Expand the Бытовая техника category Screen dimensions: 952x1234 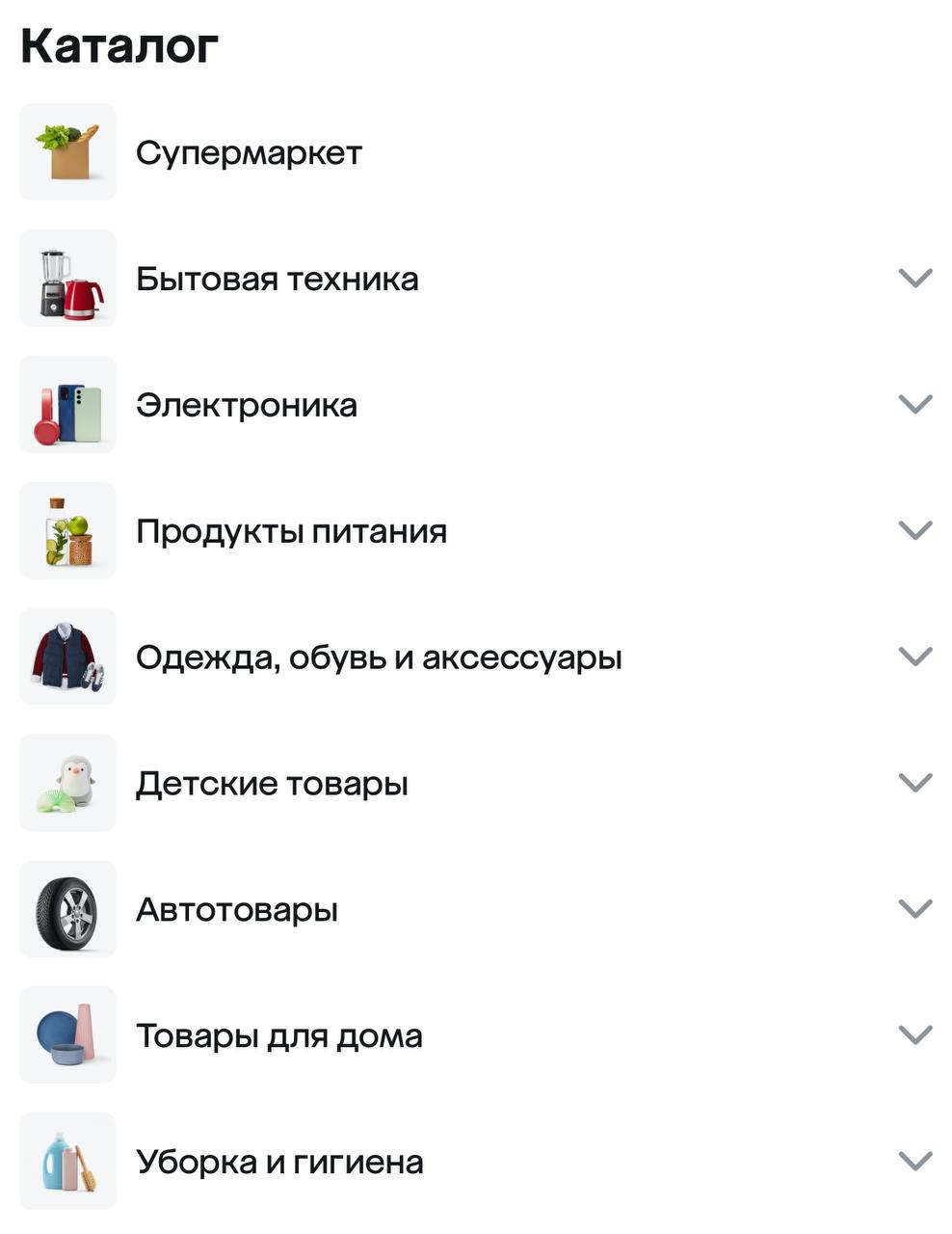(x=913, y=279)
